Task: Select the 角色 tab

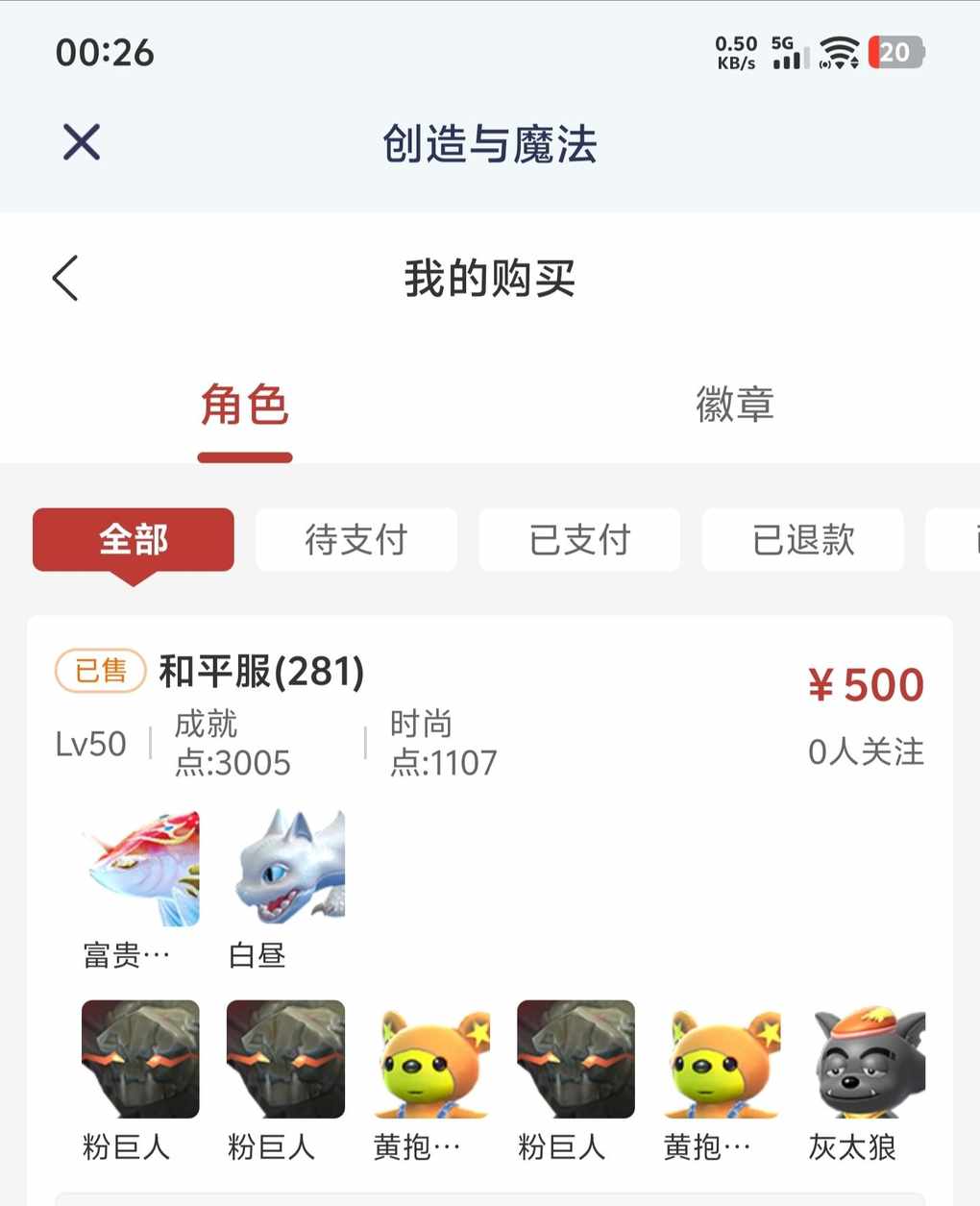Action: pyautogui.click(x=244, y=405)
